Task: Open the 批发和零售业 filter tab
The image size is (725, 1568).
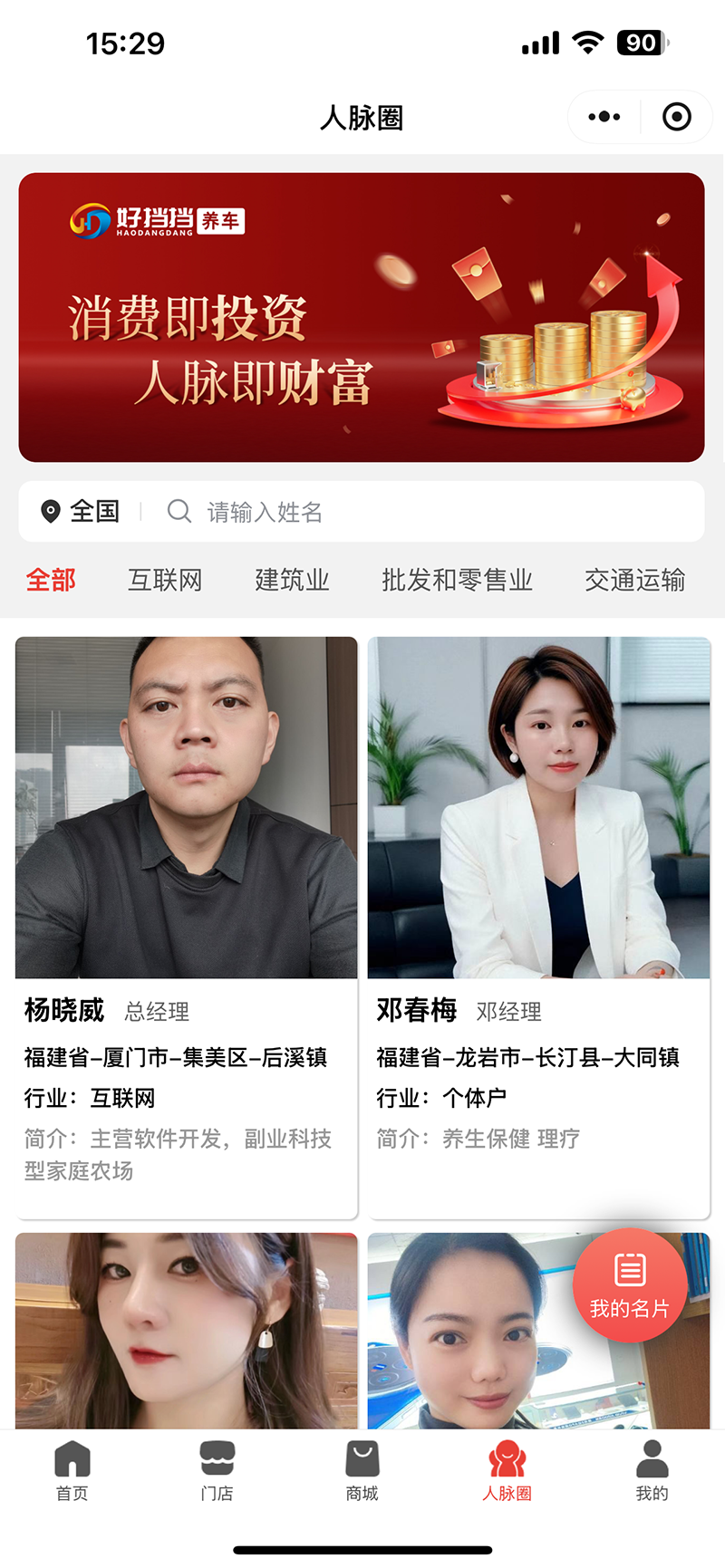Action: click(457, 581)
